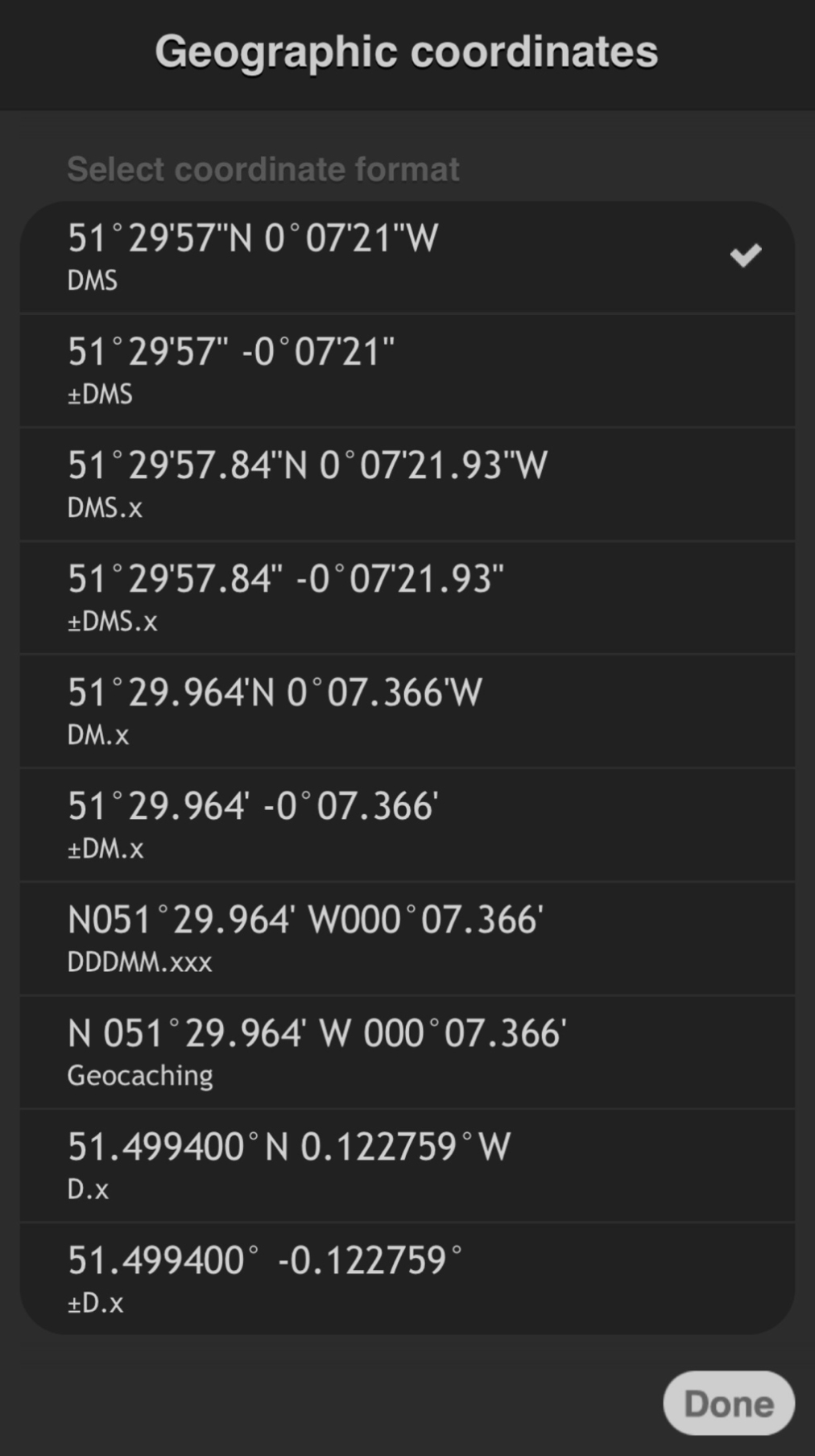Choose the ±D.x signed decimal format
Screen dimensions: 815x1456
[x=407, y=1279]
